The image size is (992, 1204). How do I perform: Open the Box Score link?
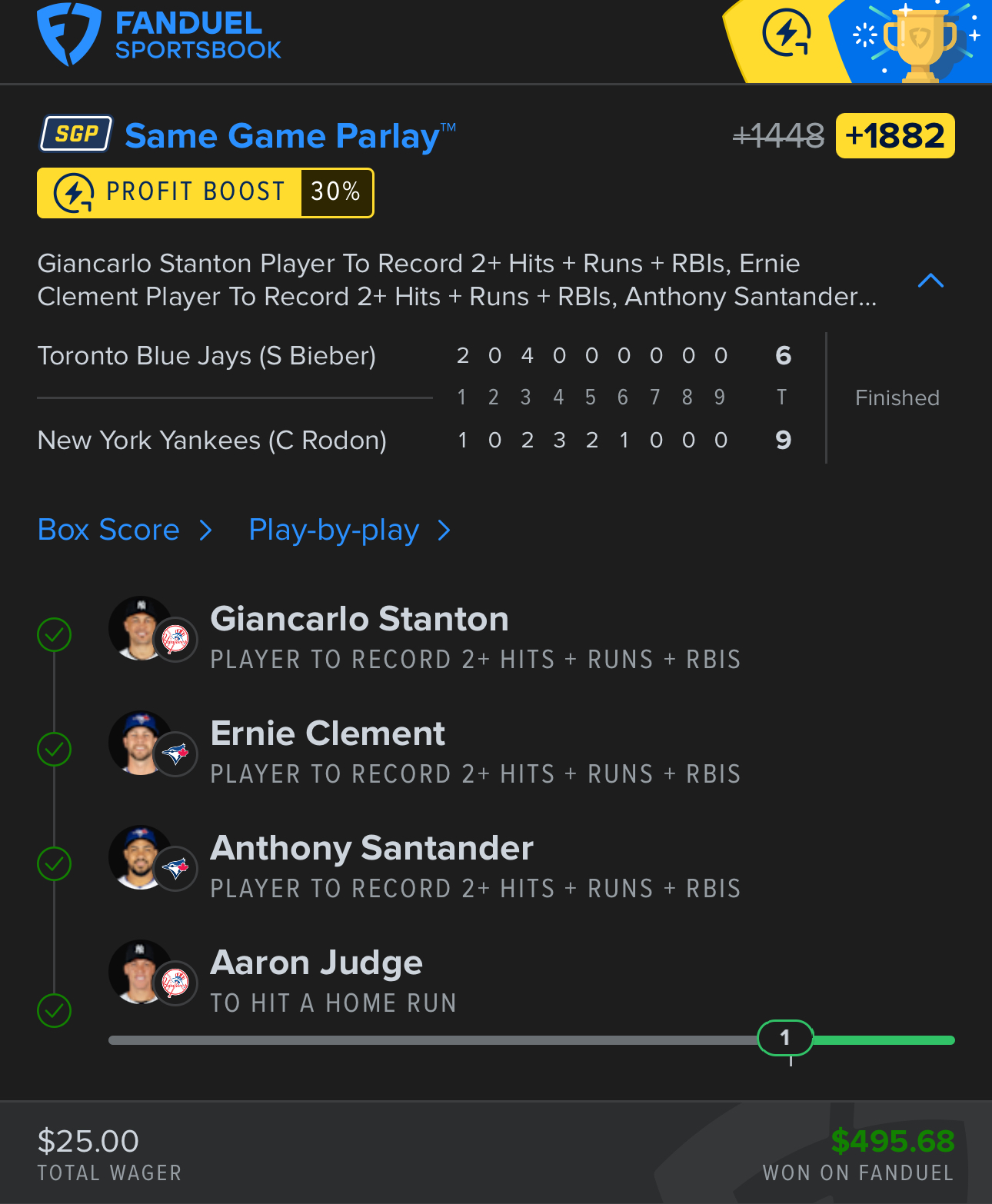point(123,530)
